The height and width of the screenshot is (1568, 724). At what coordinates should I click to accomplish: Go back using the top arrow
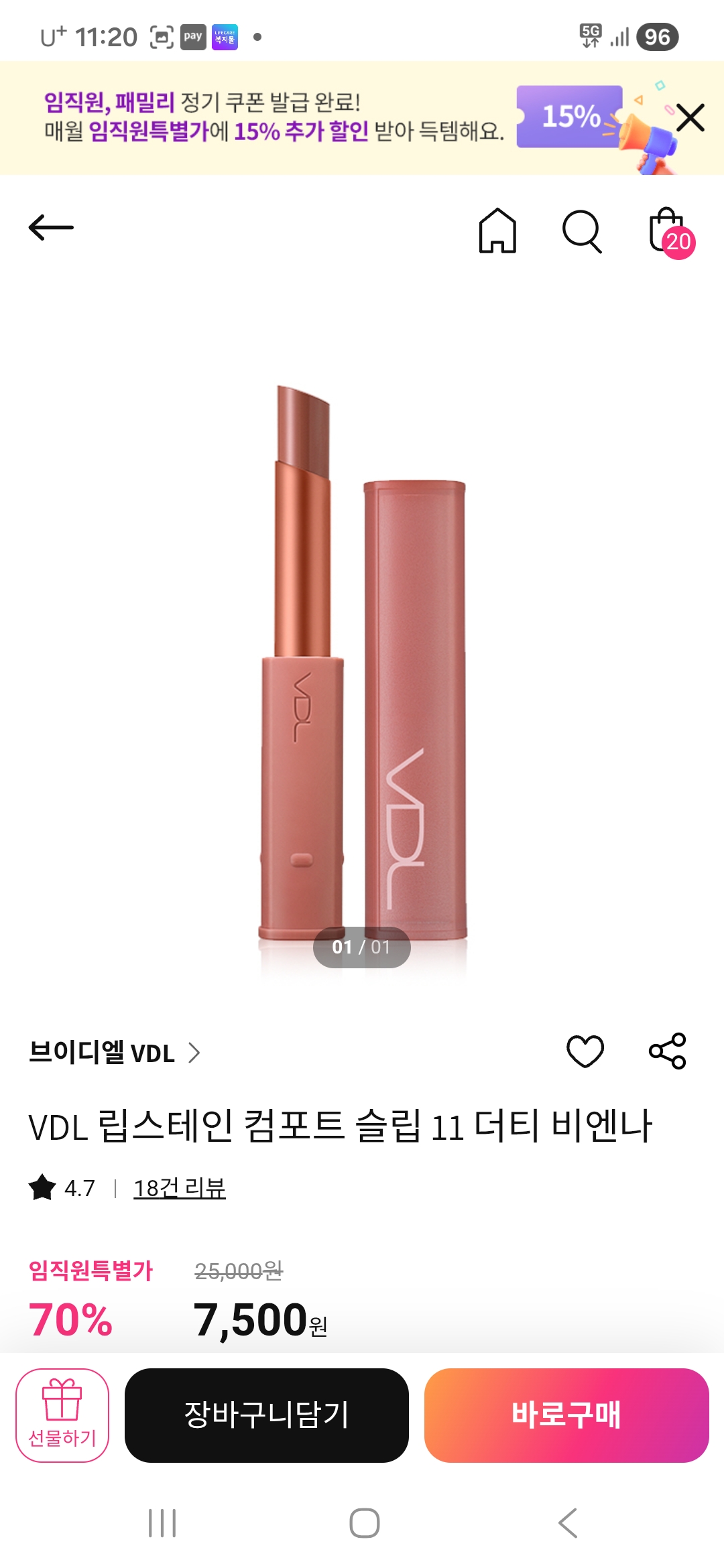(x=51, y=228)
